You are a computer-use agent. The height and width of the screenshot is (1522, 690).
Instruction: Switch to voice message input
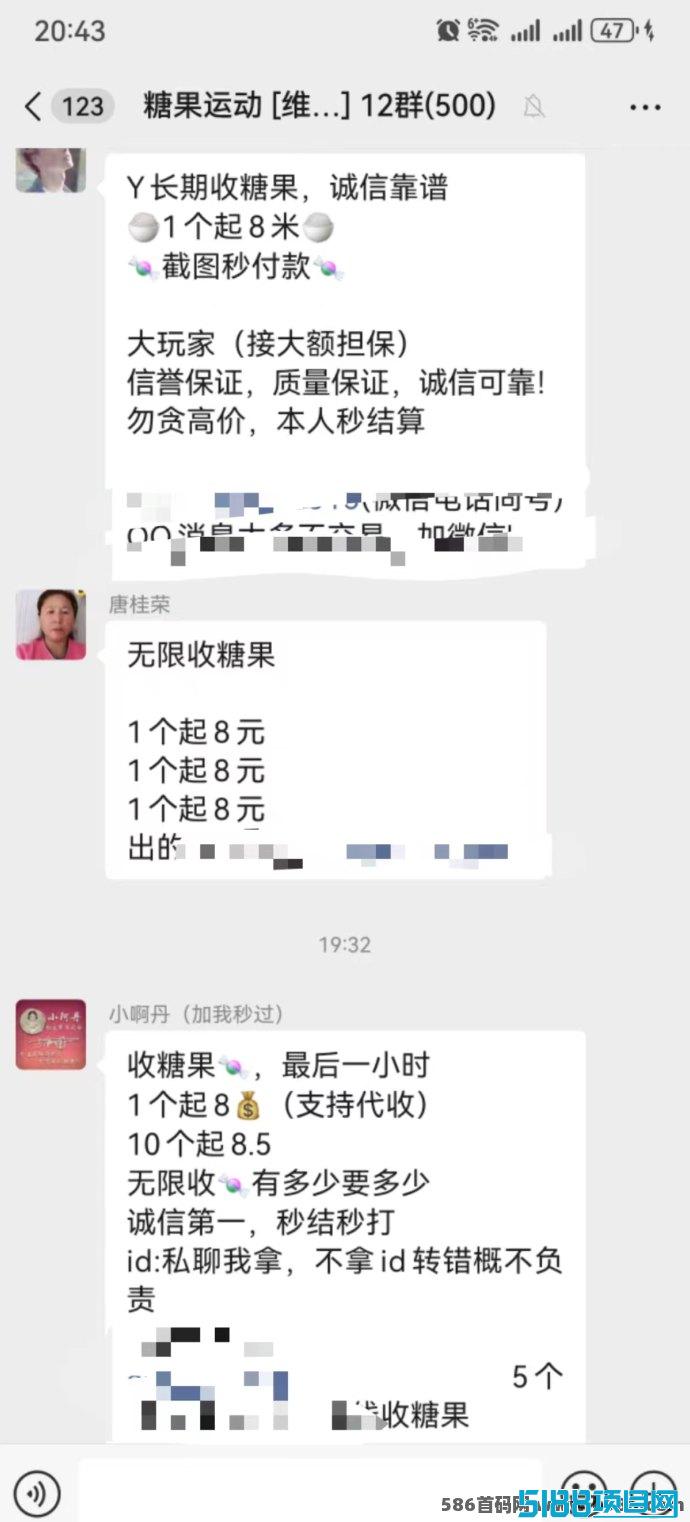(x=37, y=1494)
